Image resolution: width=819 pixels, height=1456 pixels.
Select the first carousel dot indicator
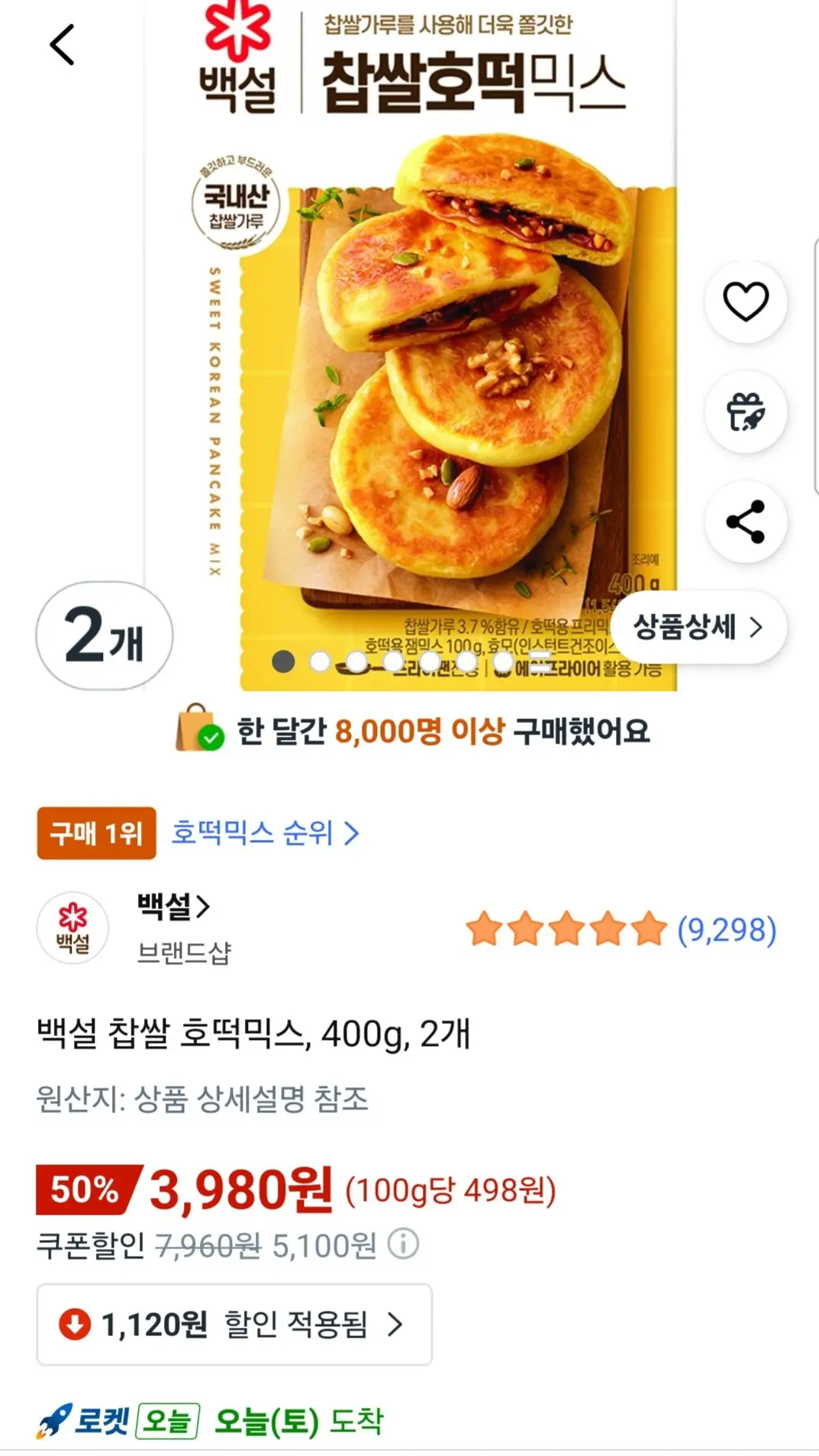pos(285,663)
